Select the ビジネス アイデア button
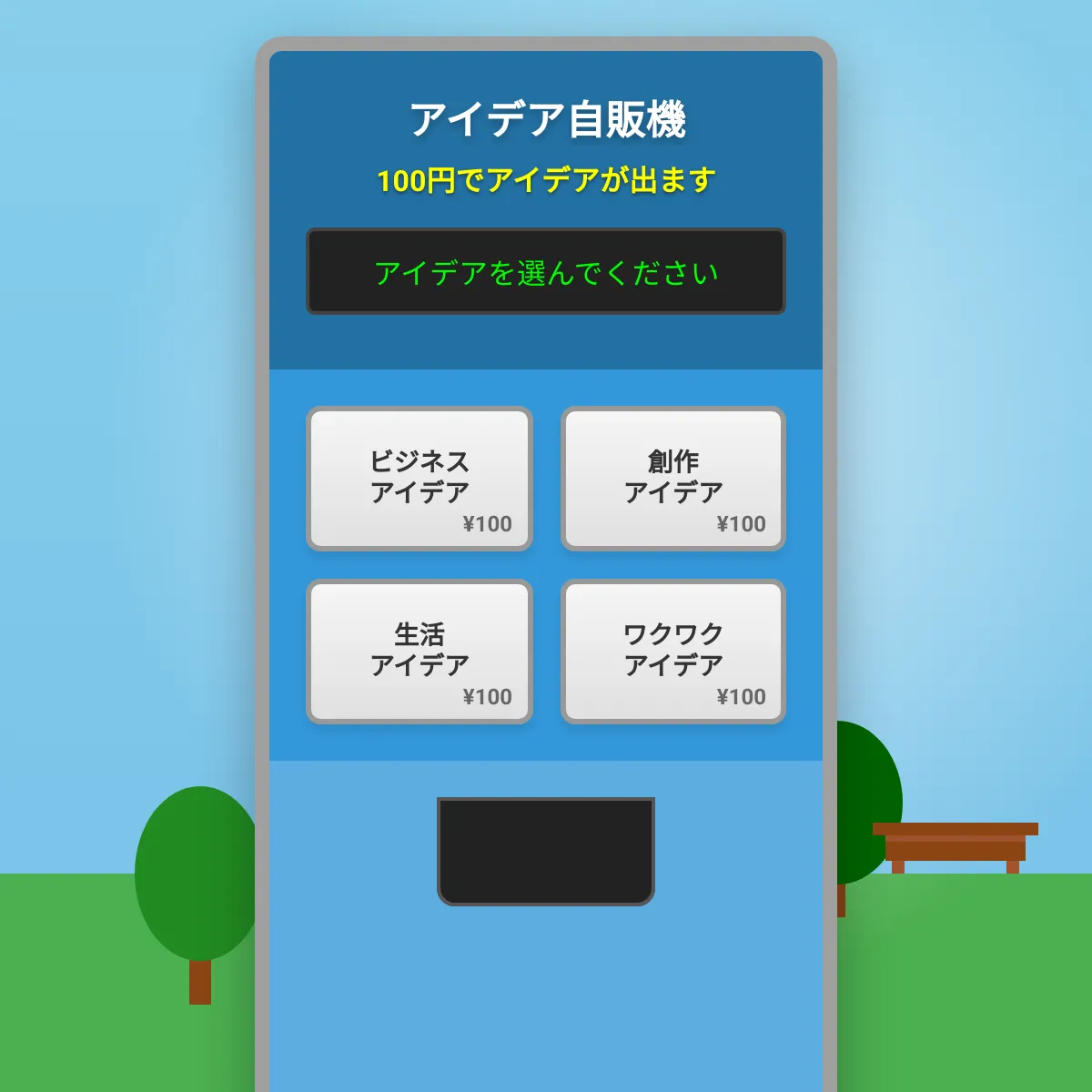This screenshot has height=1092, width=1092. coord(419,479)
